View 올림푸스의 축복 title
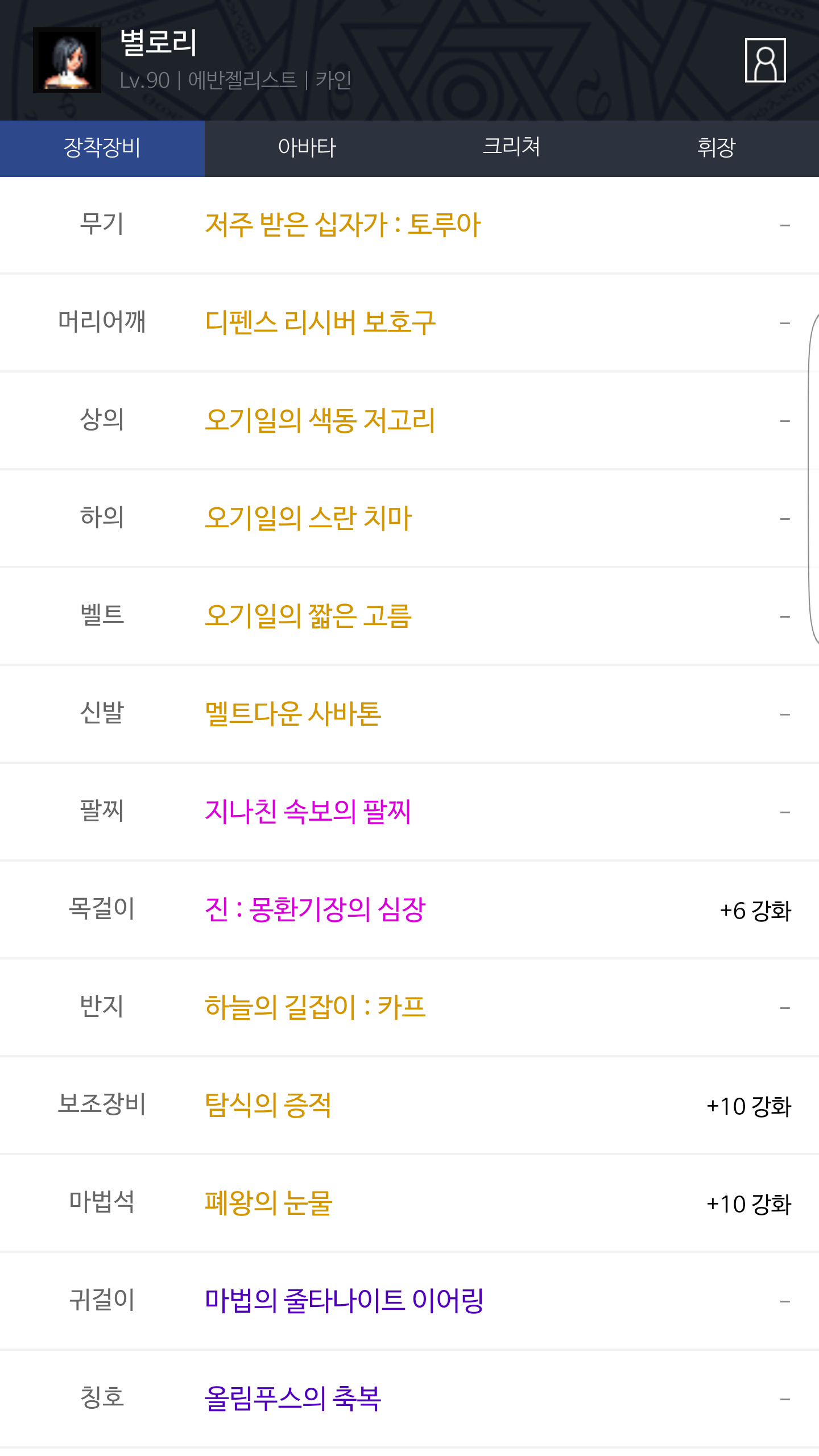 tap(293, 1399)
